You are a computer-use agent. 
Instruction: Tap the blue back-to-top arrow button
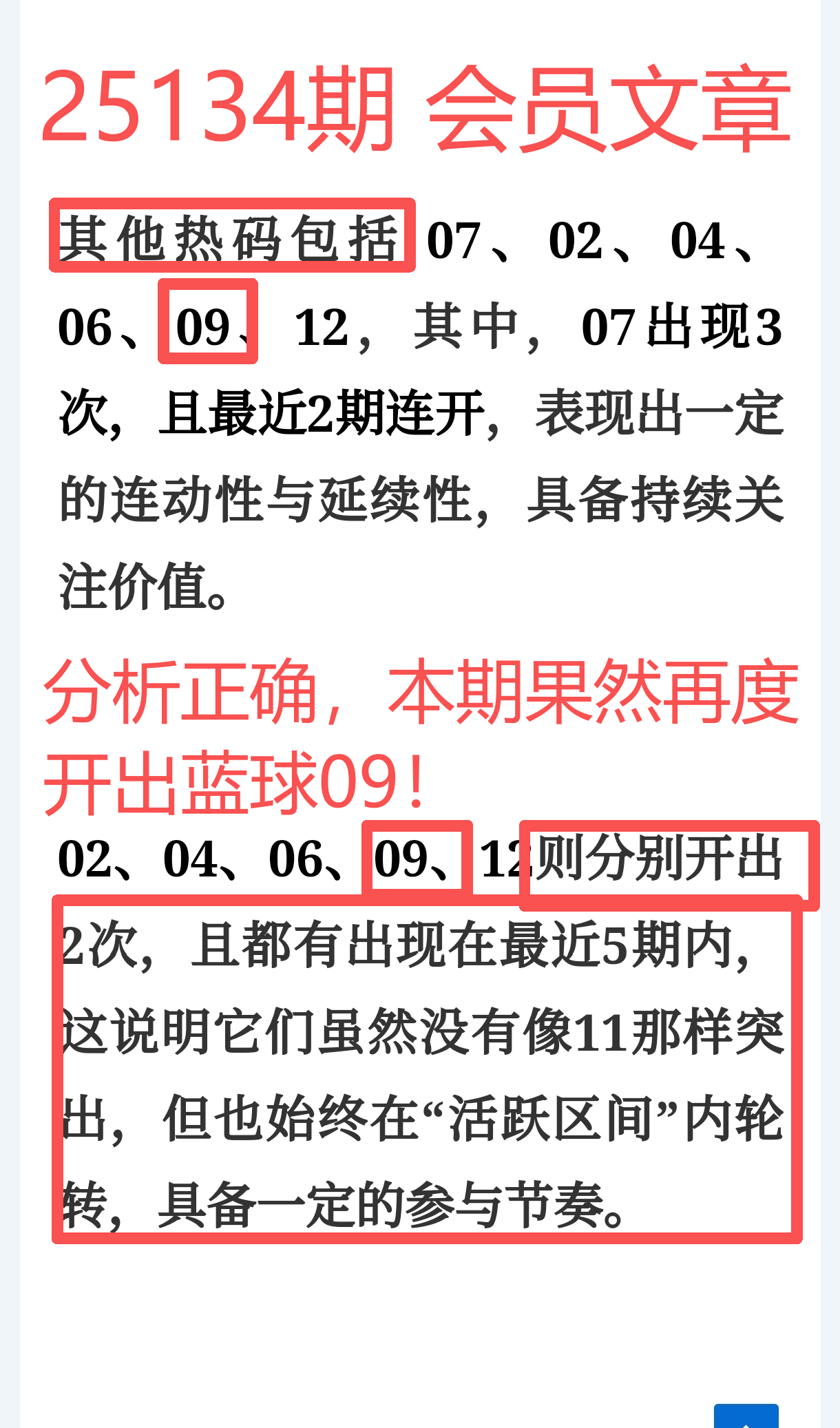(746, 1417)
